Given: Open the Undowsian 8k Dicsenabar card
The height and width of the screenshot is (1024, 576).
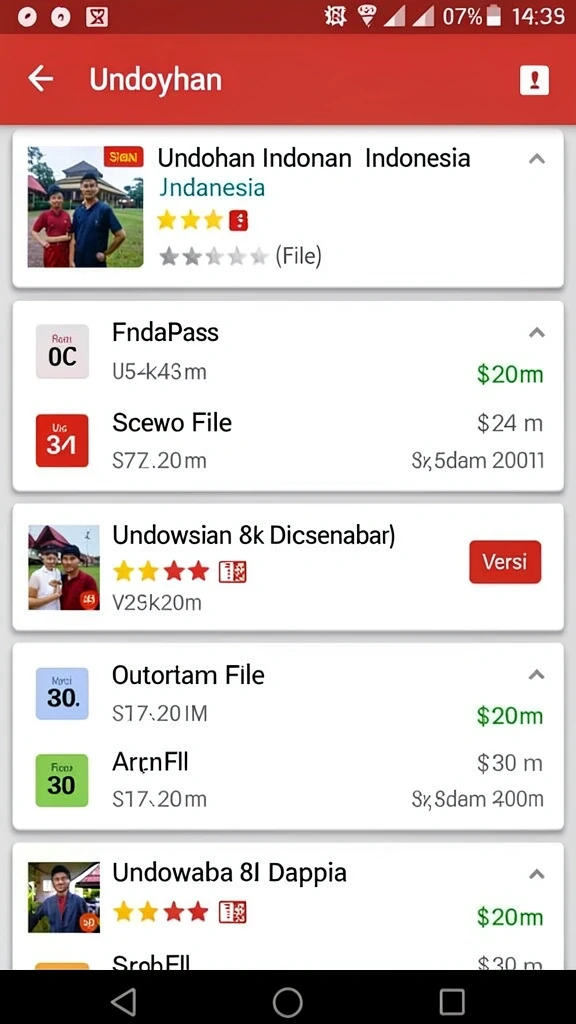Looking at the screenshot, I should coord(288,567).
